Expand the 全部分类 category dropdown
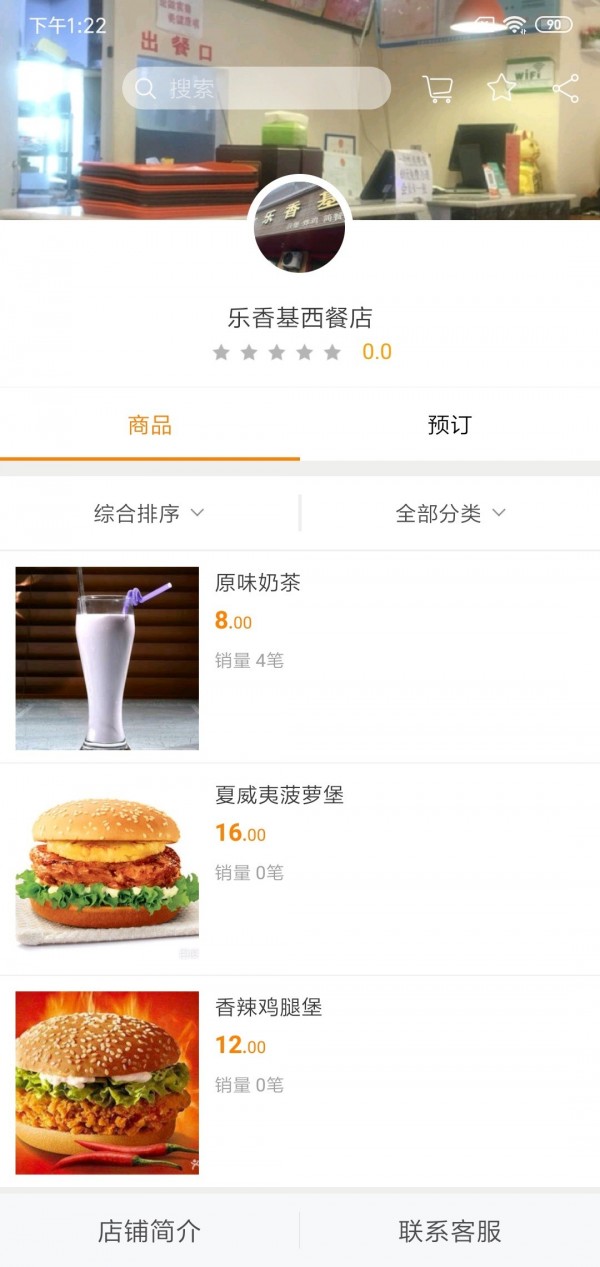 [450, 513]
